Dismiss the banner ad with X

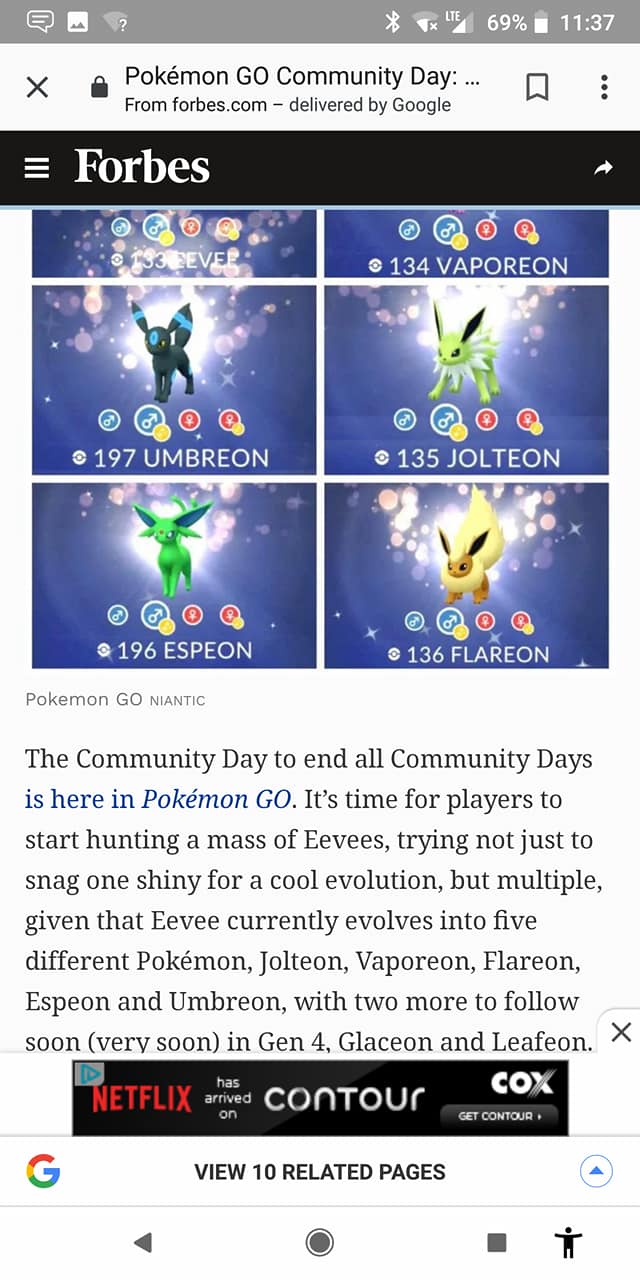[621, 1033]
